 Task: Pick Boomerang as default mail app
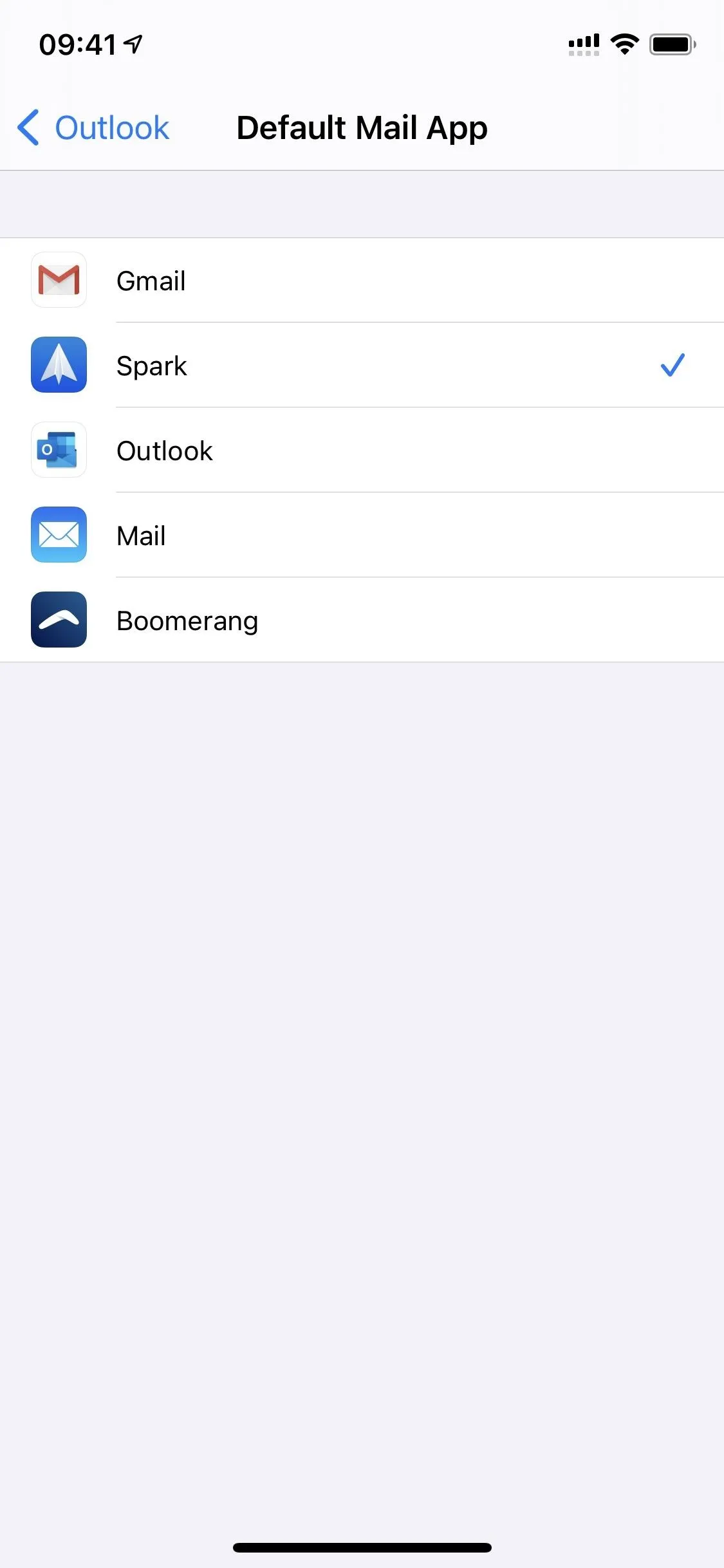click(362, 621)
